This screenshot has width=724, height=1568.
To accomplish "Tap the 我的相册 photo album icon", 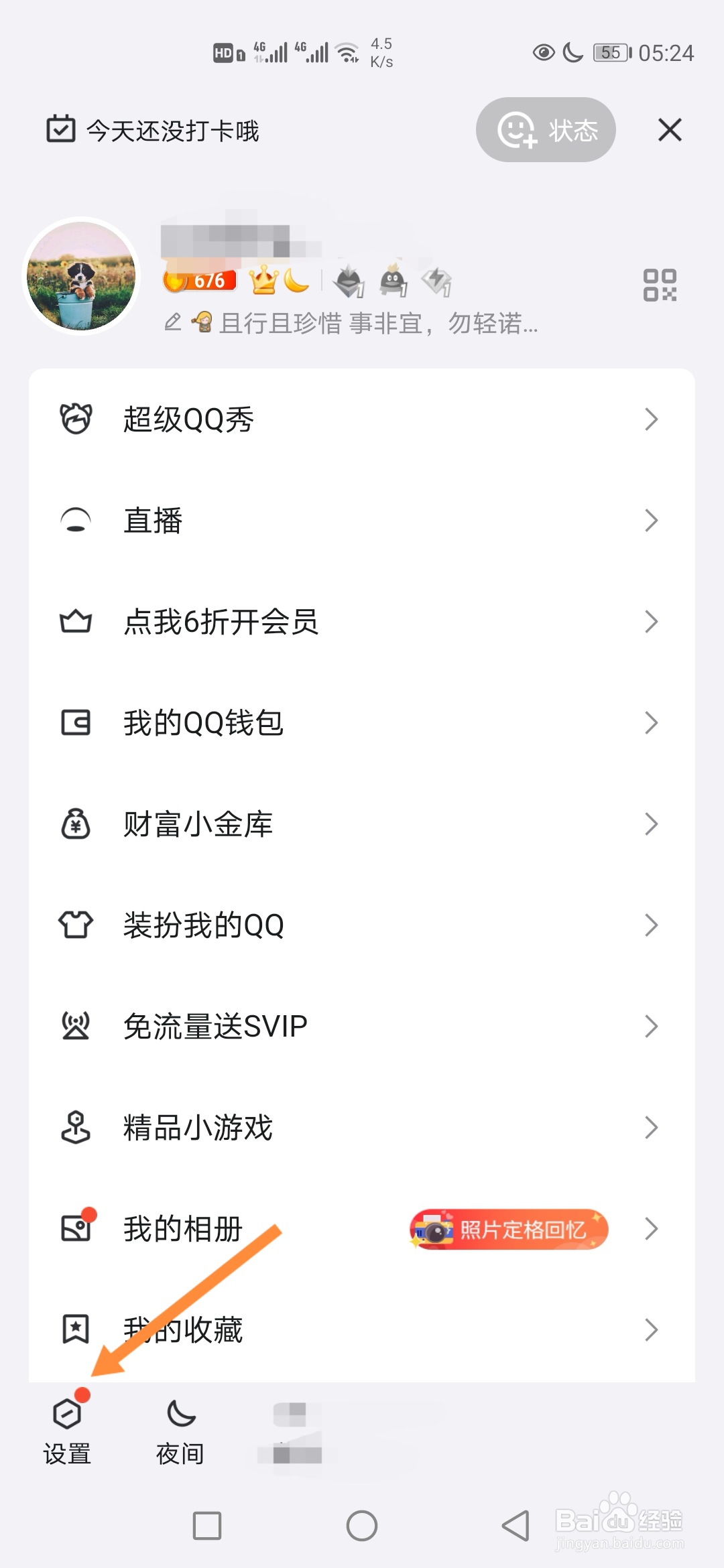I will (76, 1228).
